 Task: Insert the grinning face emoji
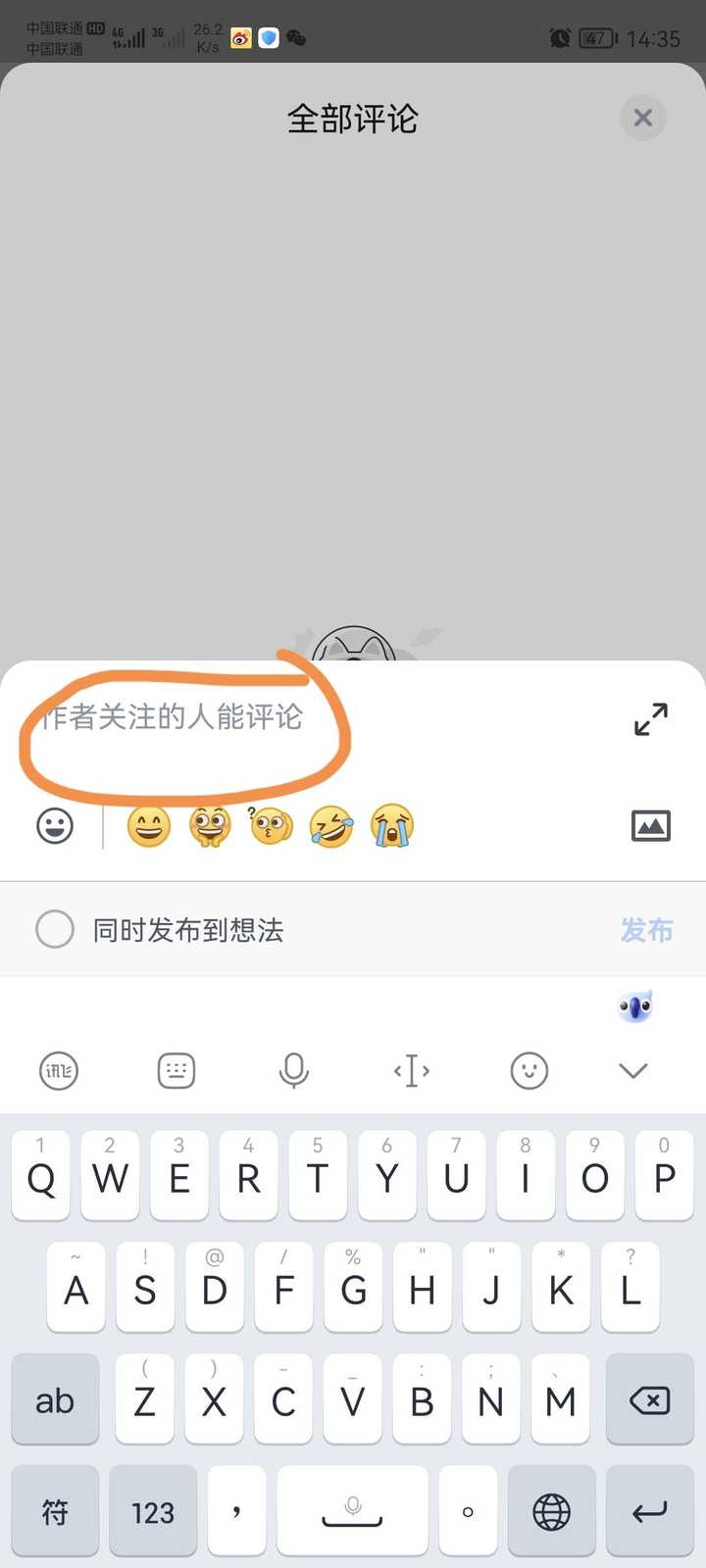(x=149, y=826)
